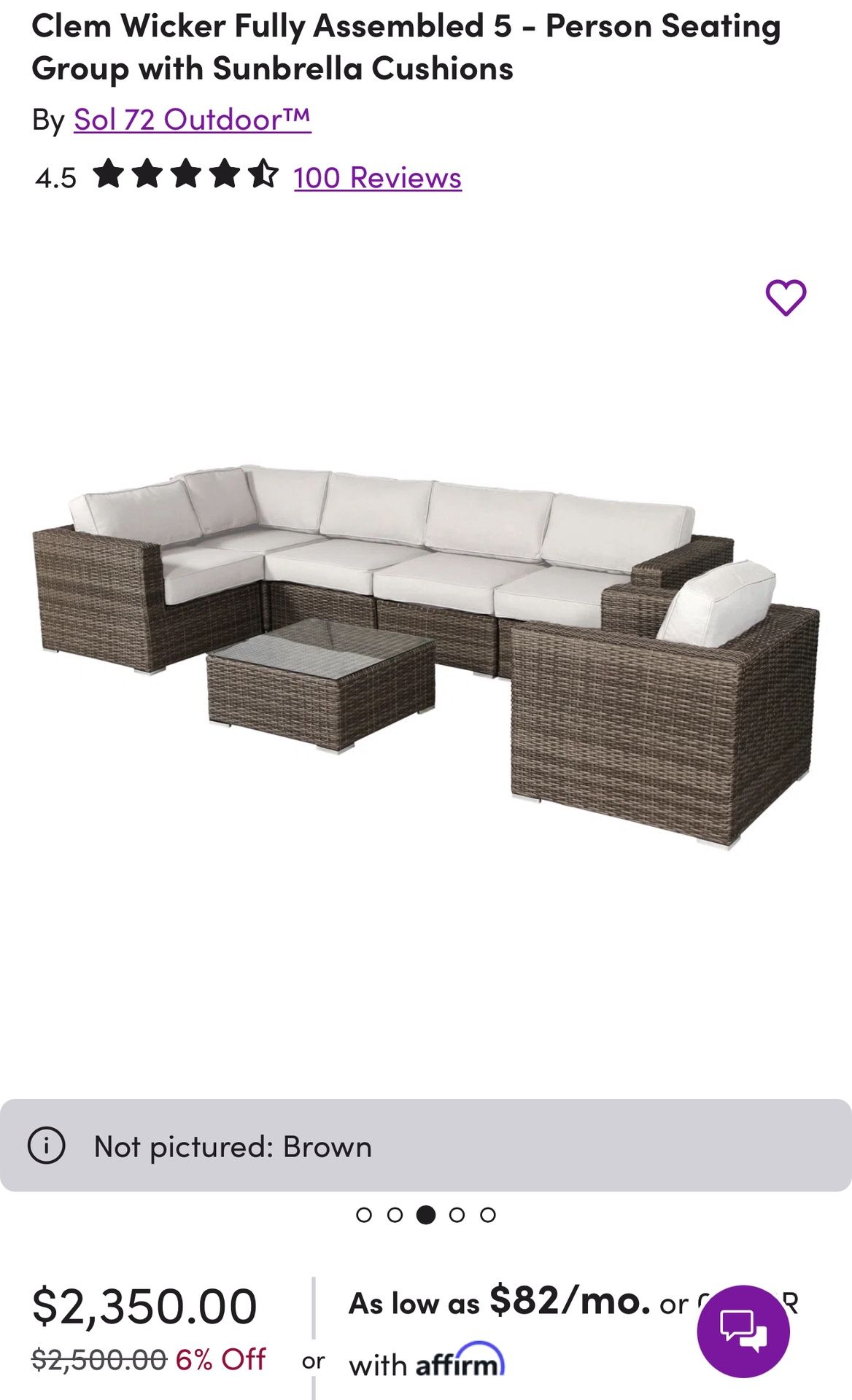Image resolution: width=852 pixels, height=1400 pixels.
Task: Open the Affirm financing offer
Action: (x=460, y=1362)
